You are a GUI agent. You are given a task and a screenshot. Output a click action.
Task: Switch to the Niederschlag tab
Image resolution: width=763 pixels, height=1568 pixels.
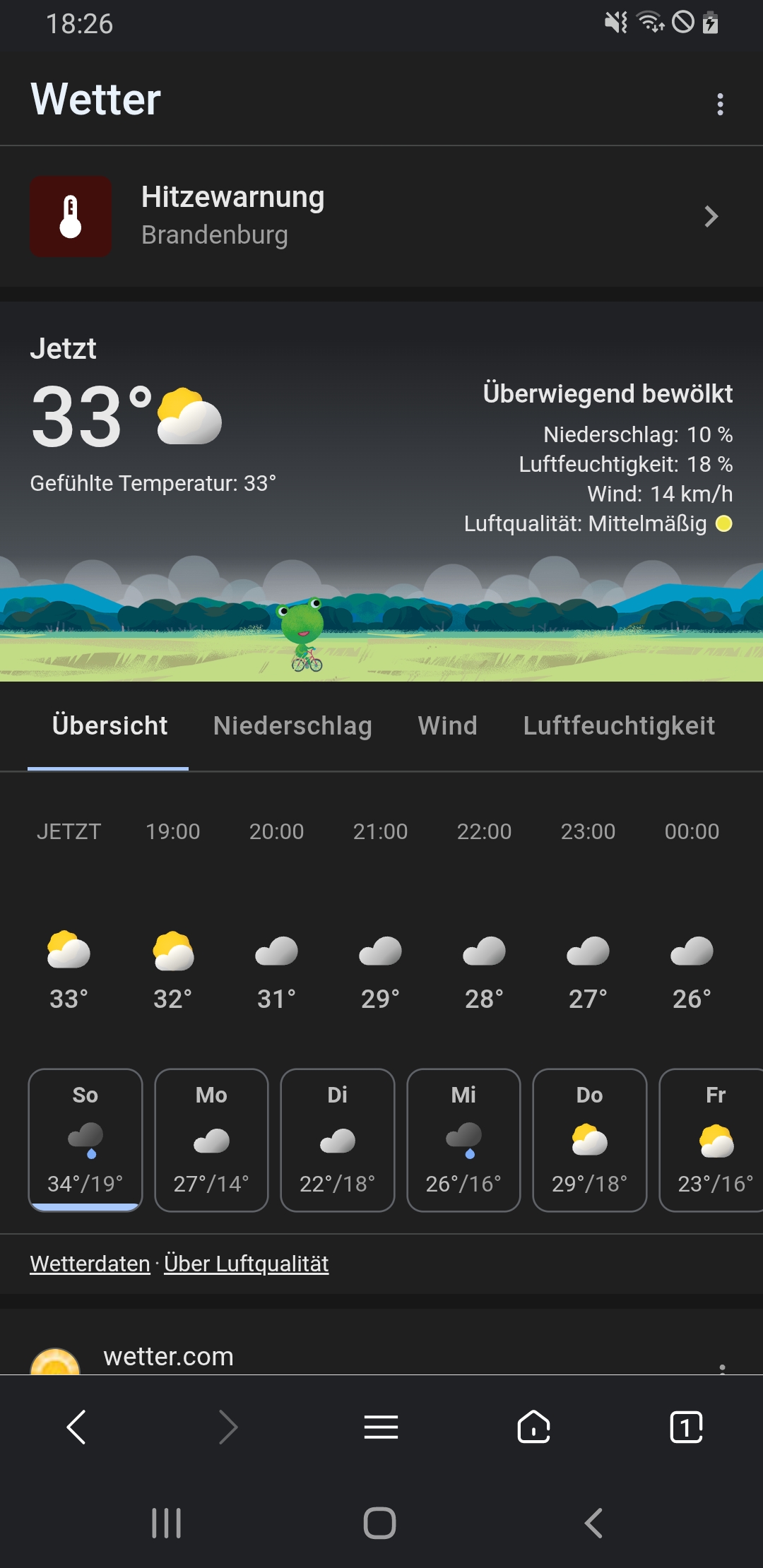pyautogui.click(x=292, y=725)
